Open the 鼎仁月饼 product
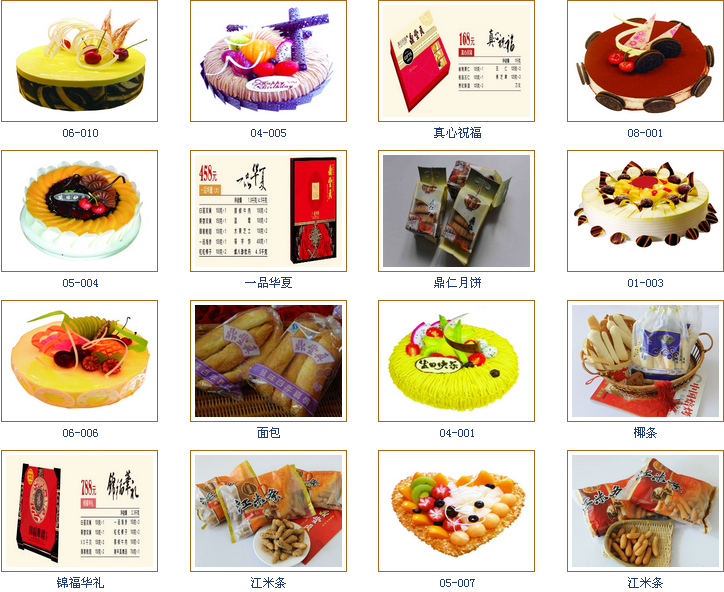 click(x=456, y=211)
